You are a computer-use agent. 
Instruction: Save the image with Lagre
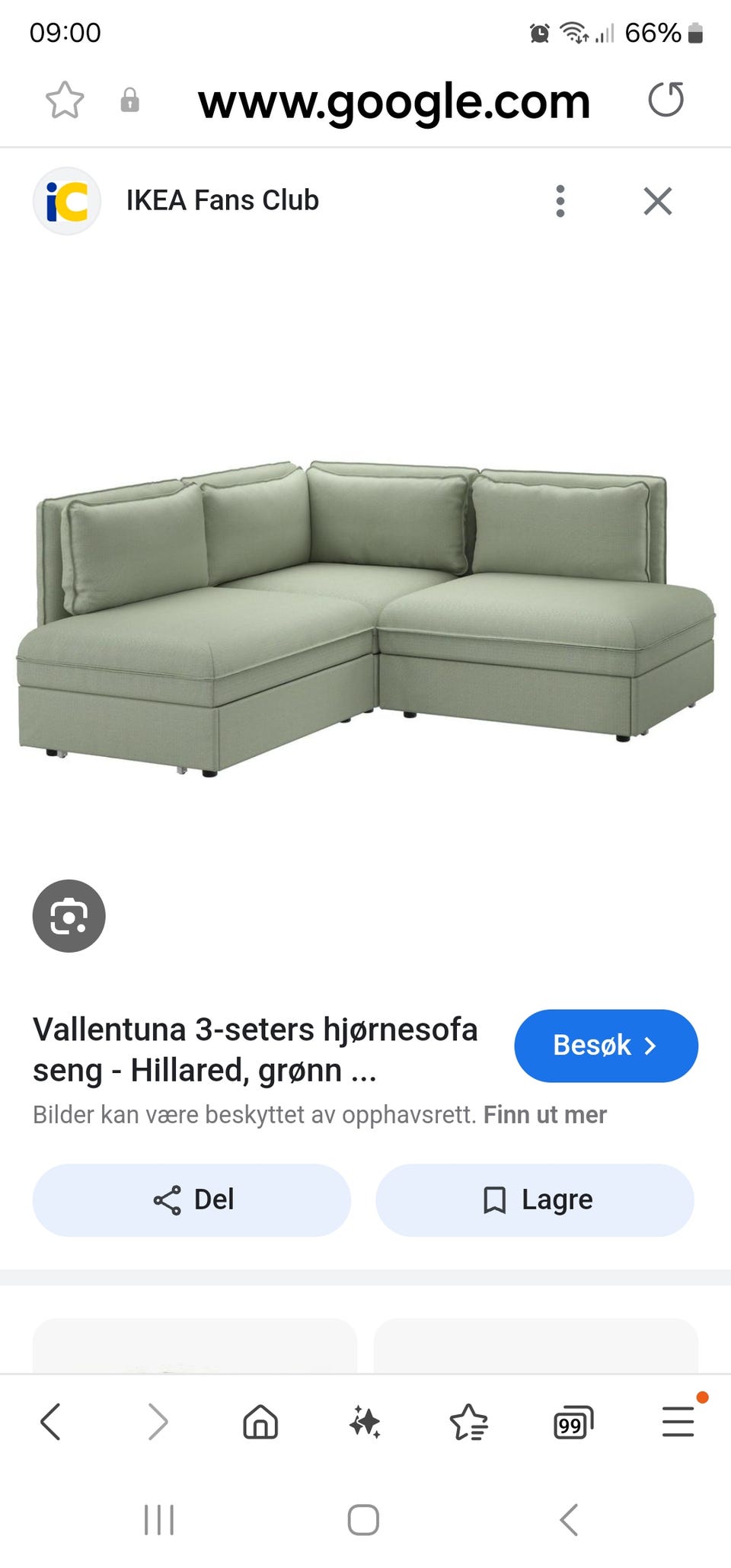[x=535, y=1199]
